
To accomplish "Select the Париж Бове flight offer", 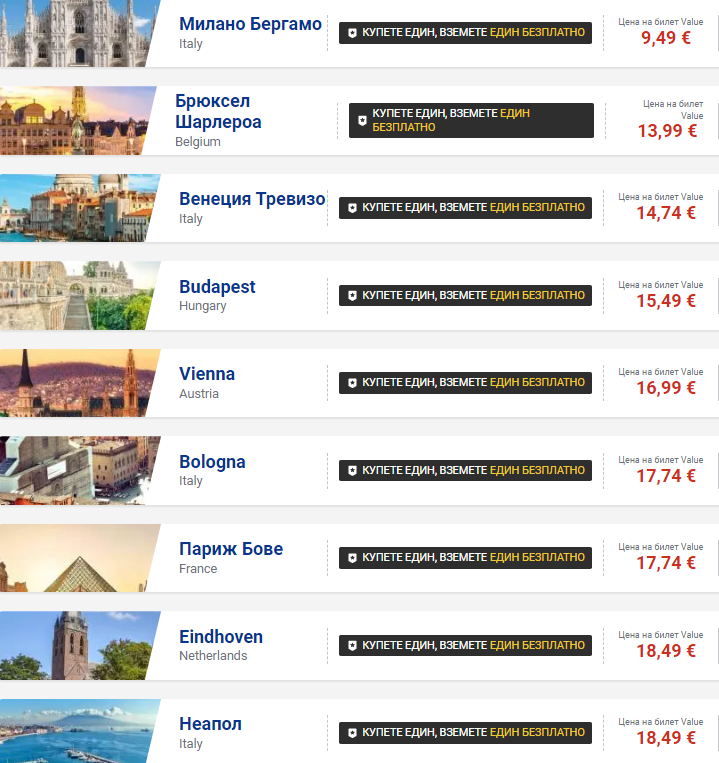I will (231, 549).
